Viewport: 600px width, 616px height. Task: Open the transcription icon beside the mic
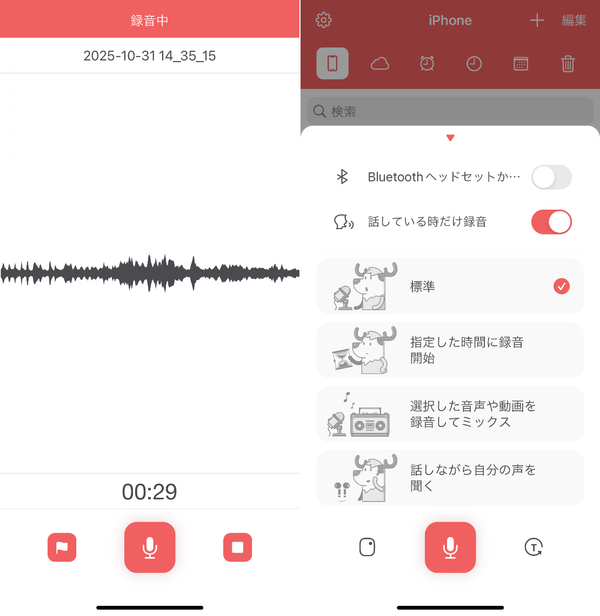coord(534,547)
